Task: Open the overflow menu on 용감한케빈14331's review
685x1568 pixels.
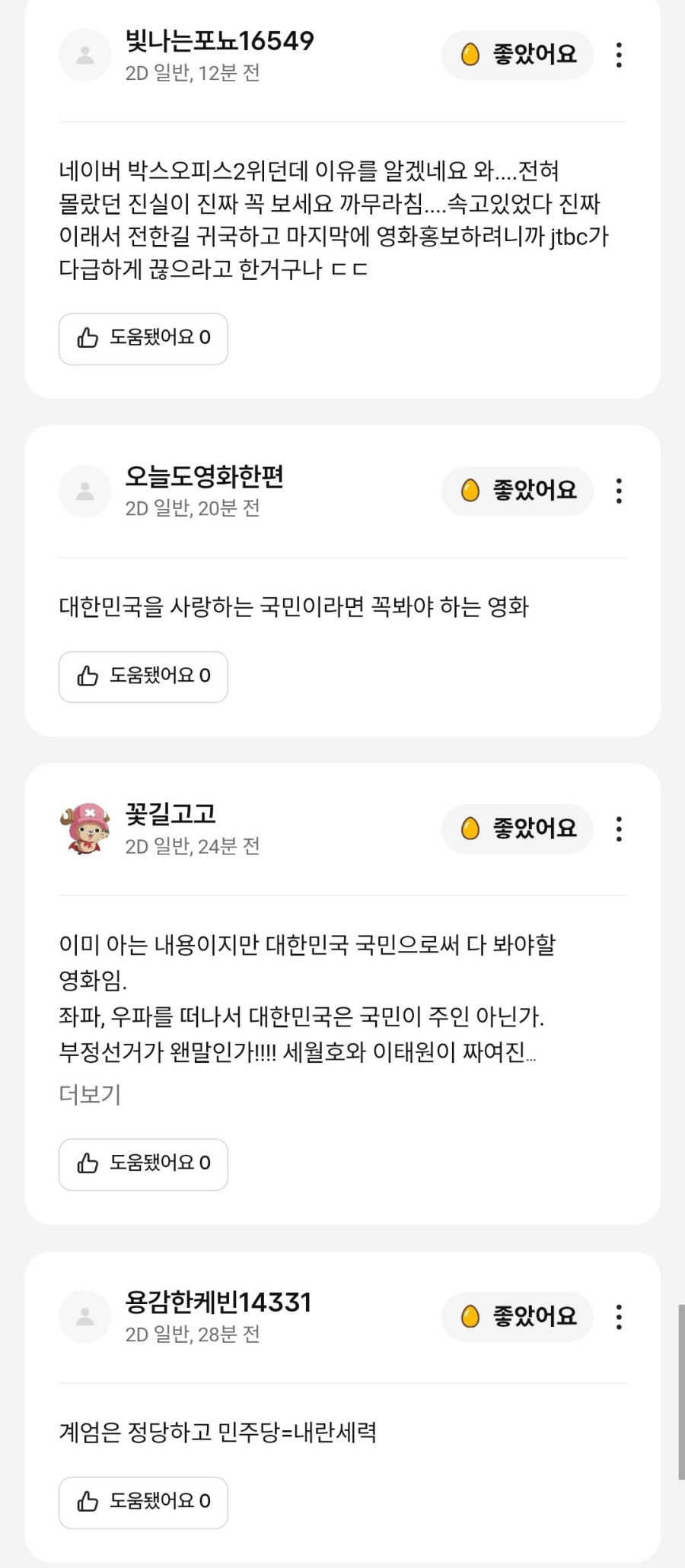Action: [x=619, y=1316]
